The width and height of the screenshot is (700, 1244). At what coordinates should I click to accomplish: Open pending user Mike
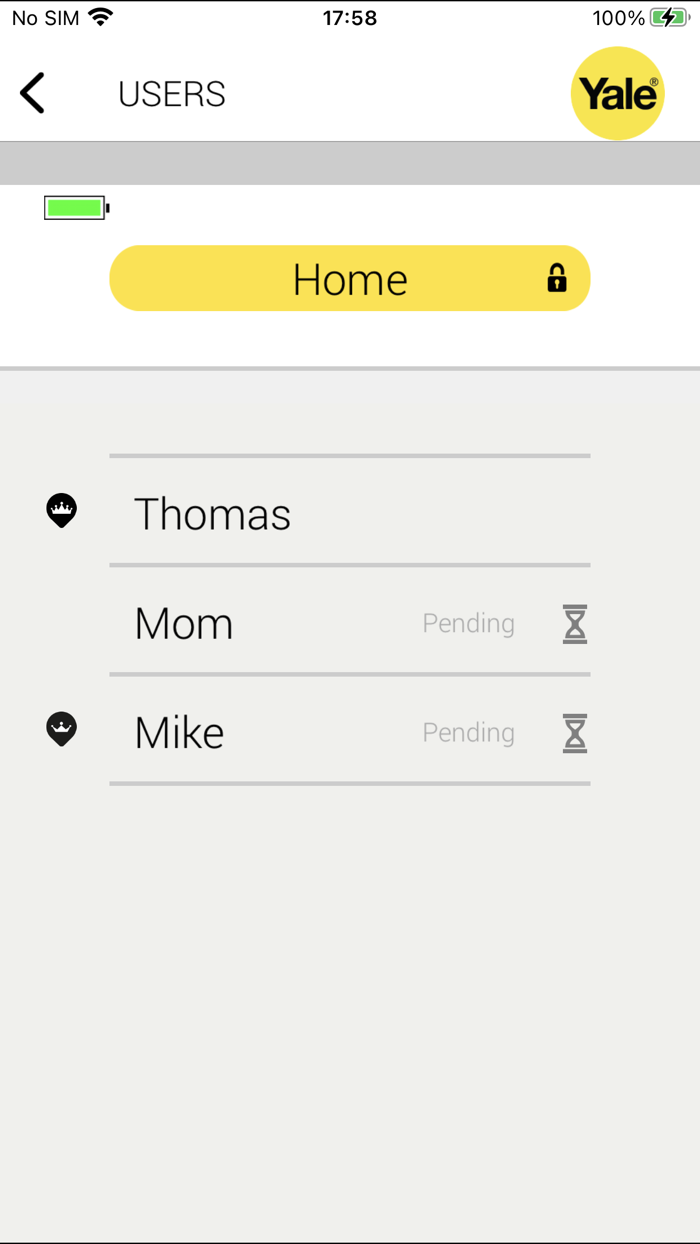tap(350, 731)
